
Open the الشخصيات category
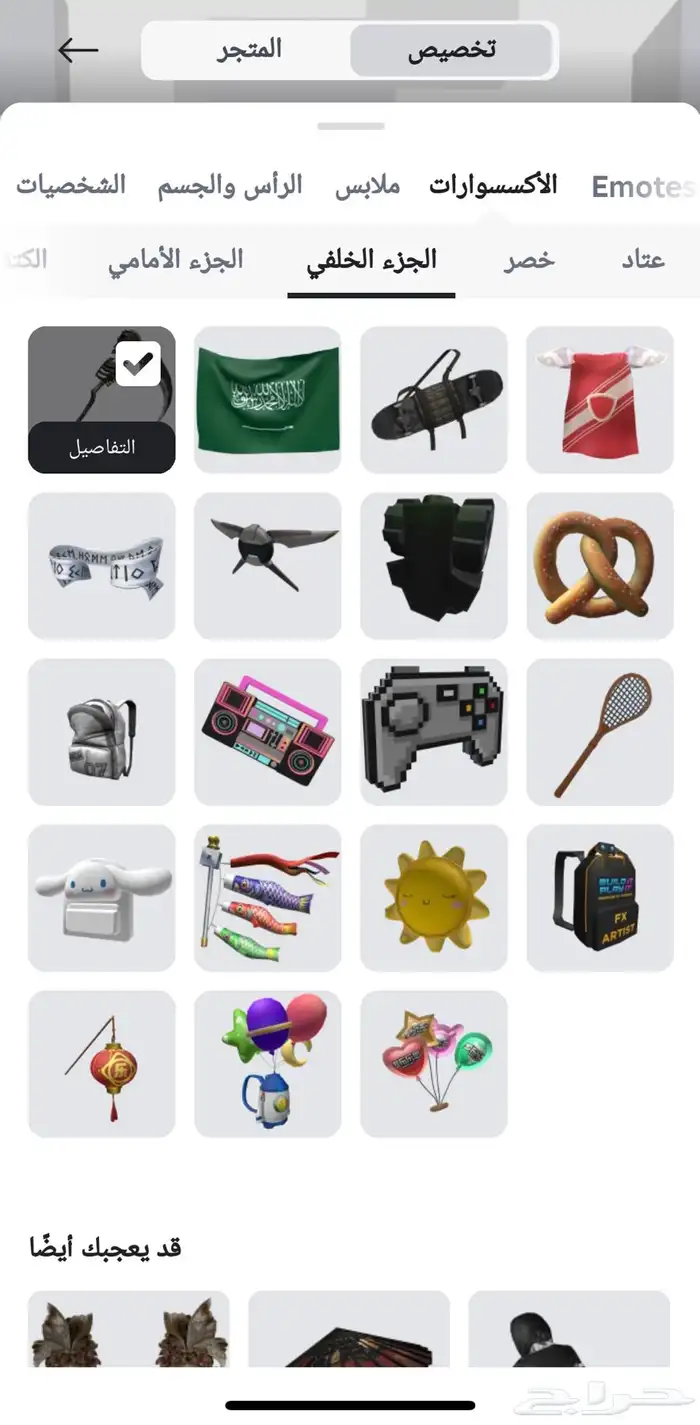pyautogui.click(x=71, y=186)
